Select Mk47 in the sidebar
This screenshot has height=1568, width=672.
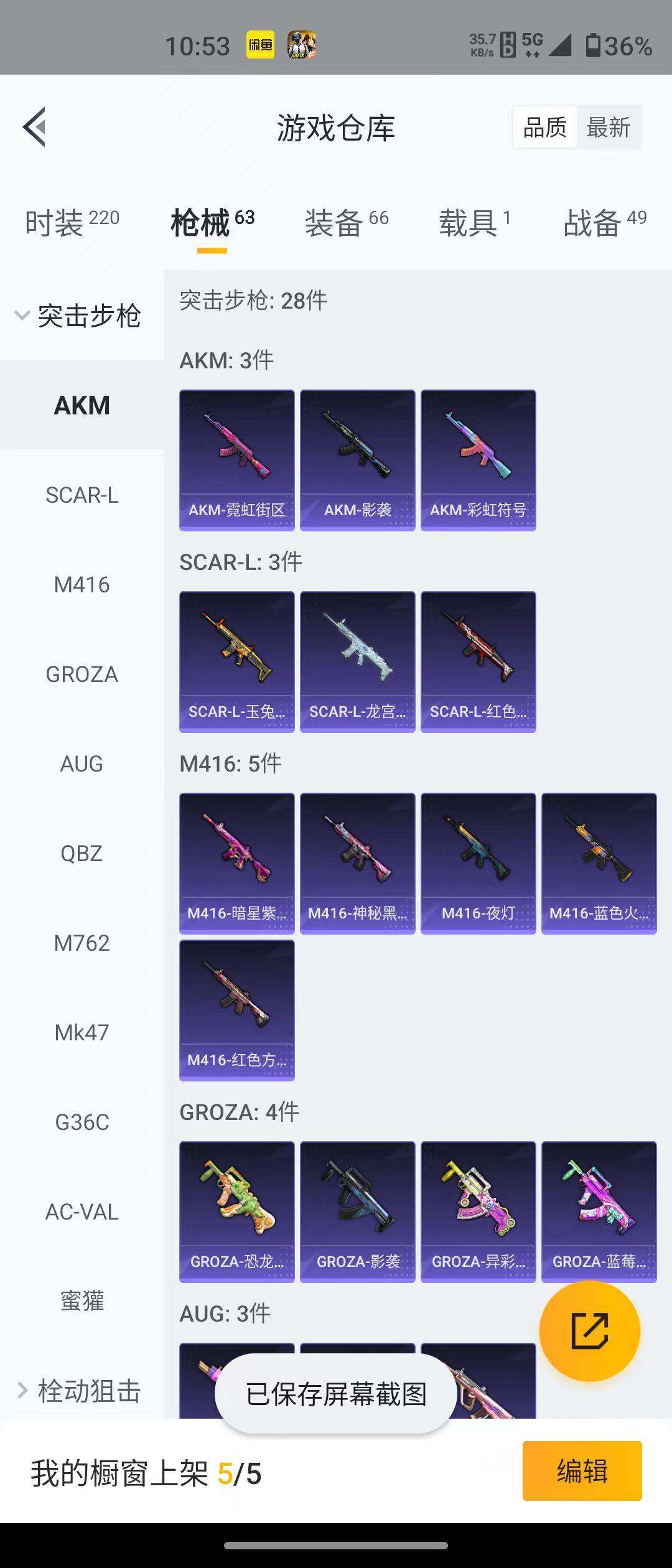82,1033
